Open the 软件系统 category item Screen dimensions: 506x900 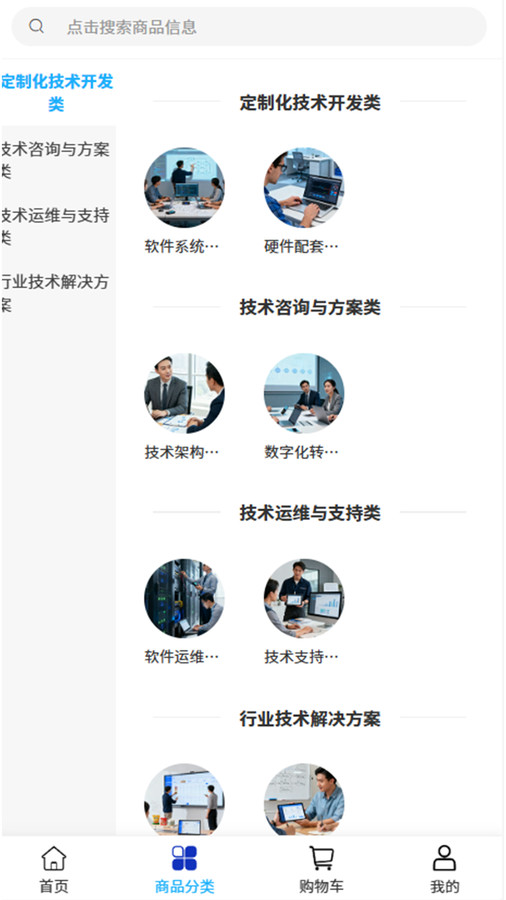pos(184,201)
